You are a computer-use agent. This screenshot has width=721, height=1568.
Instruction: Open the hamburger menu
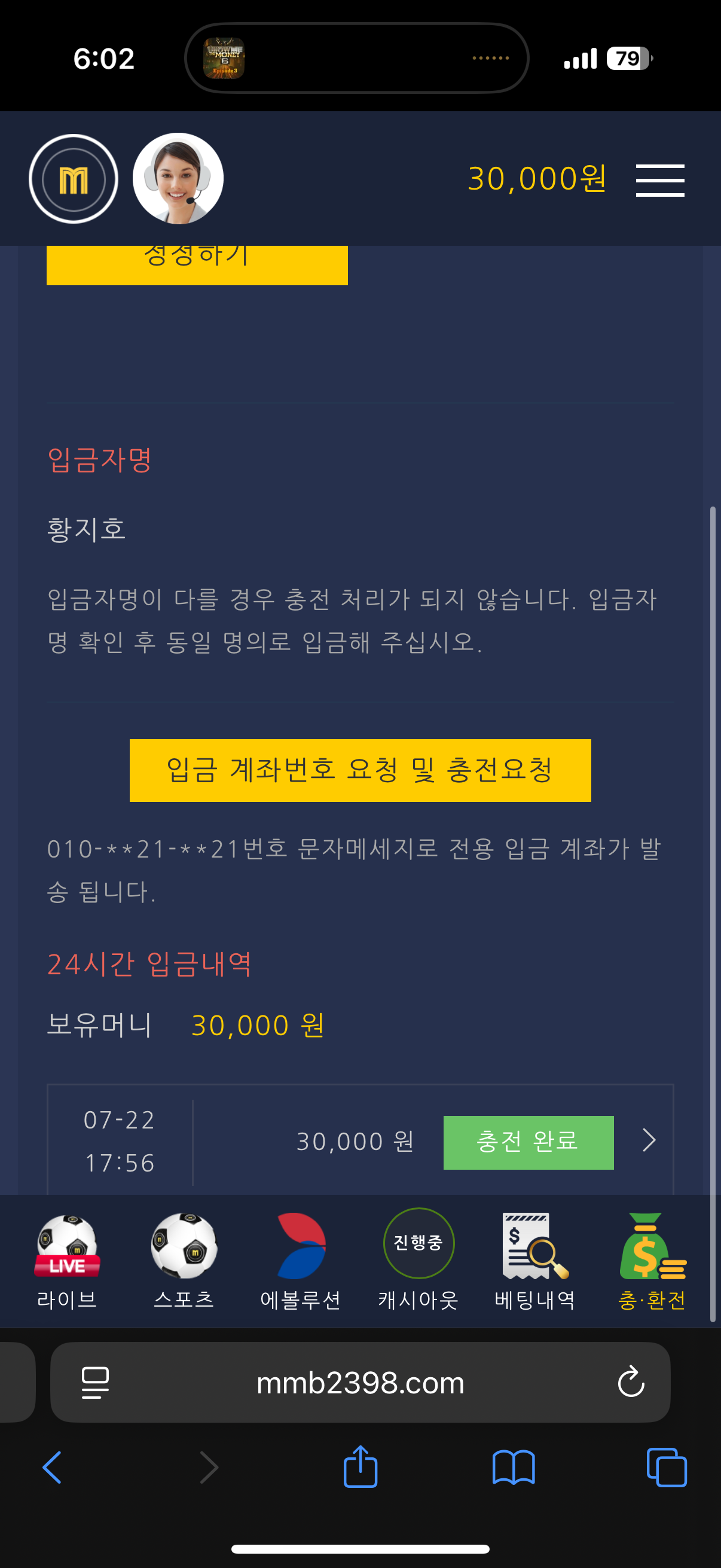(659, 180)
